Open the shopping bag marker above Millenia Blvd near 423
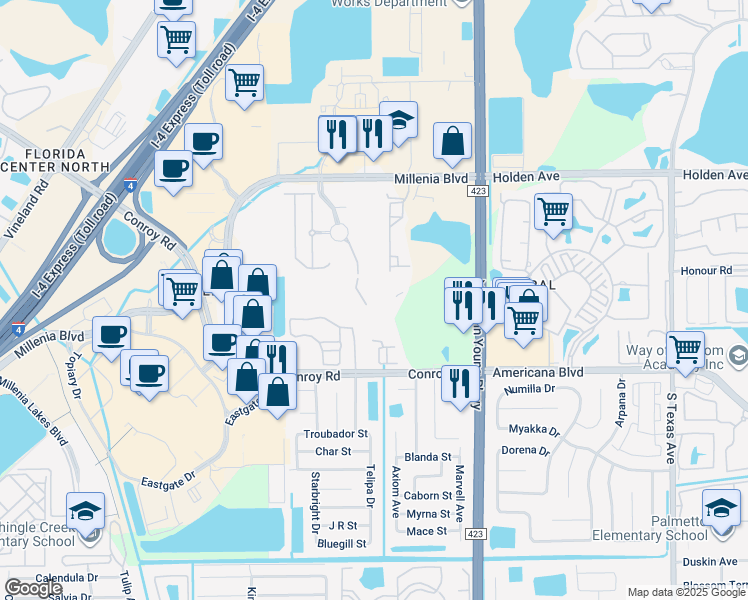Image resolution: width=748 pixels, height=600 pixels. click(452, 142)
